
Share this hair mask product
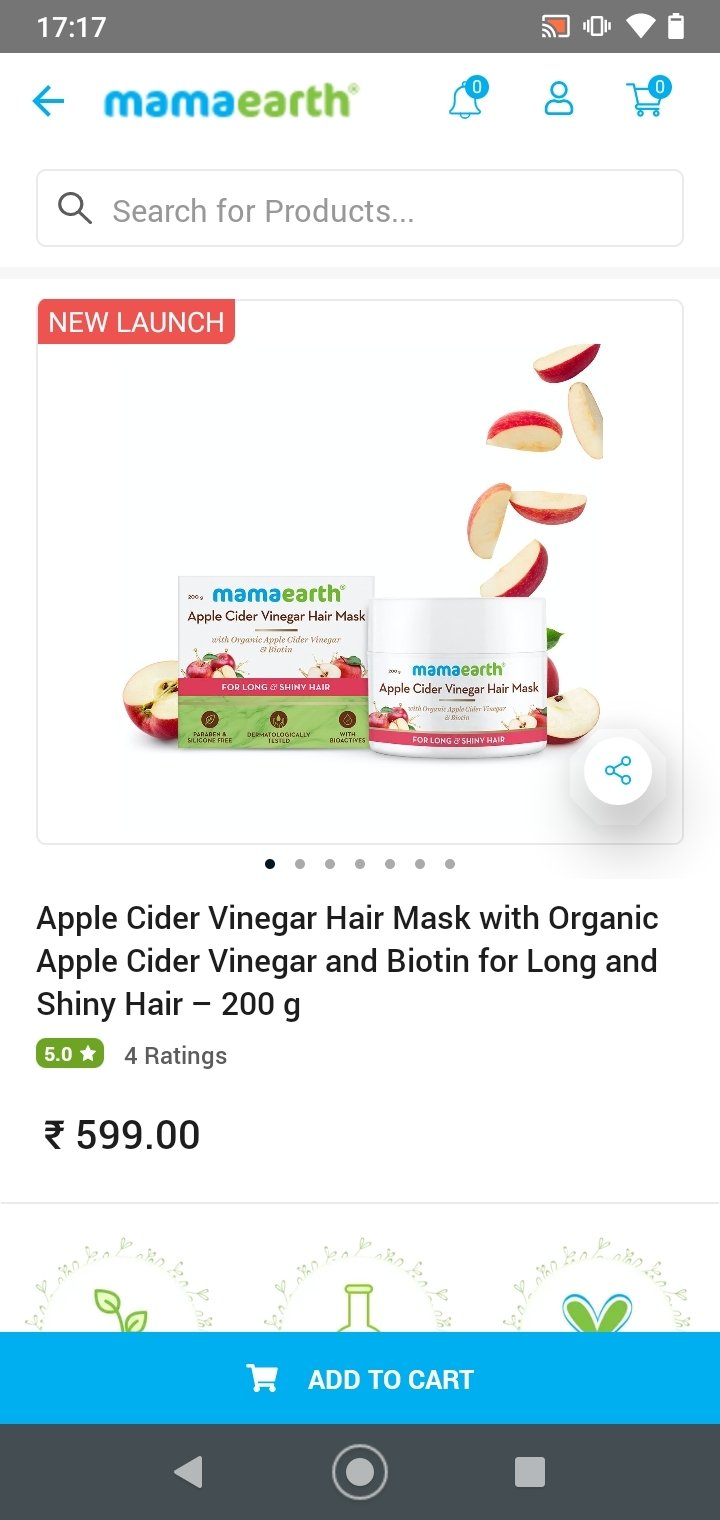point(618,771)
